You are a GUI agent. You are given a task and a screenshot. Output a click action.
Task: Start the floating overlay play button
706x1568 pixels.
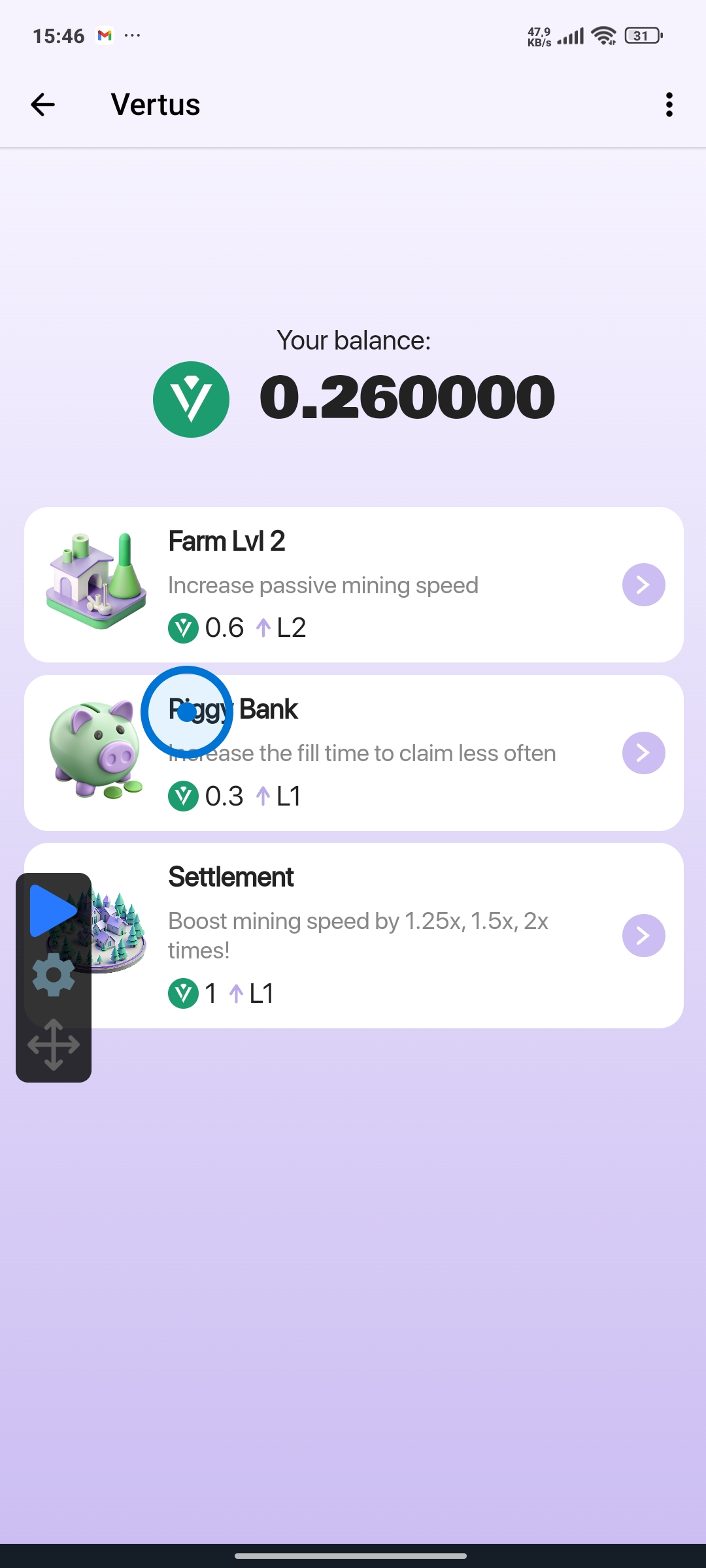coord(52,910)
